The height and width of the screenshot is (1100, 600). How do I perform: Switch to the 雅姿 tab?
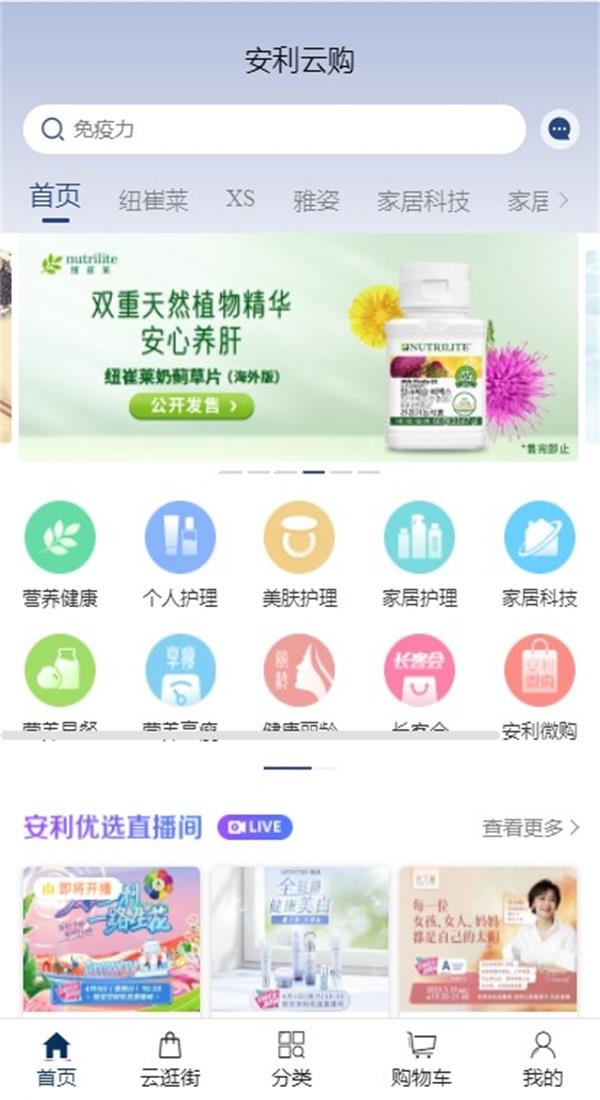pos(316,200)
